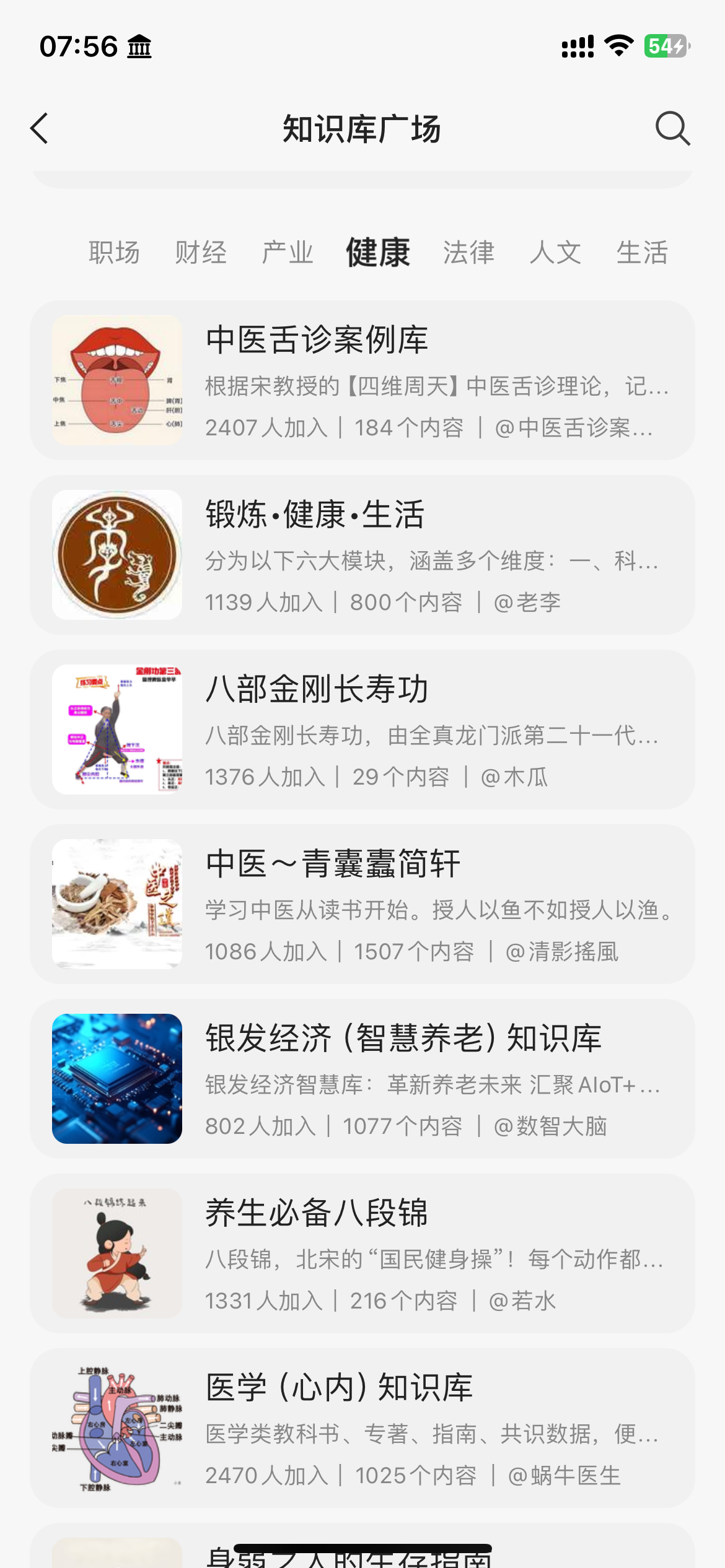
Task: Open the 中医舌诊案例库 knowledge base
Action: pyautogui.click(x=362, y=380)
